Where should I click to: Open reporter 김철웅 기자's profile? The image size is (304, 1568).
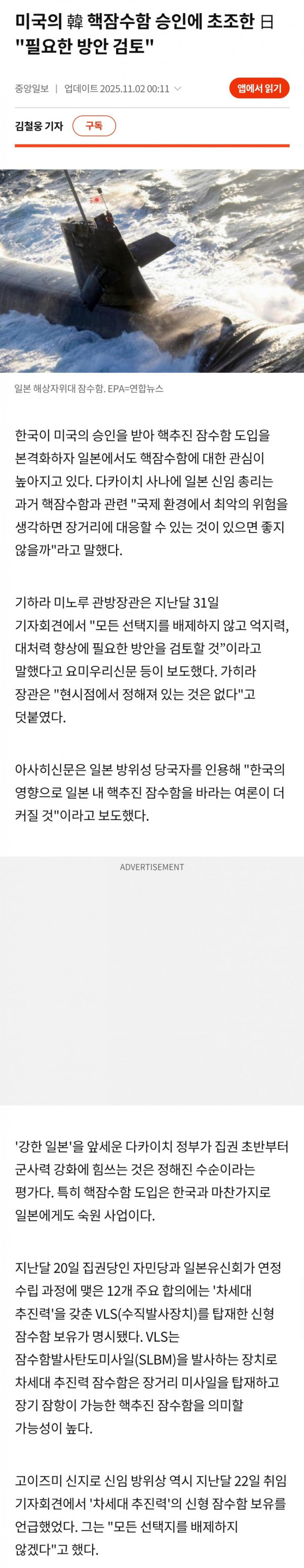pos(39,126)
